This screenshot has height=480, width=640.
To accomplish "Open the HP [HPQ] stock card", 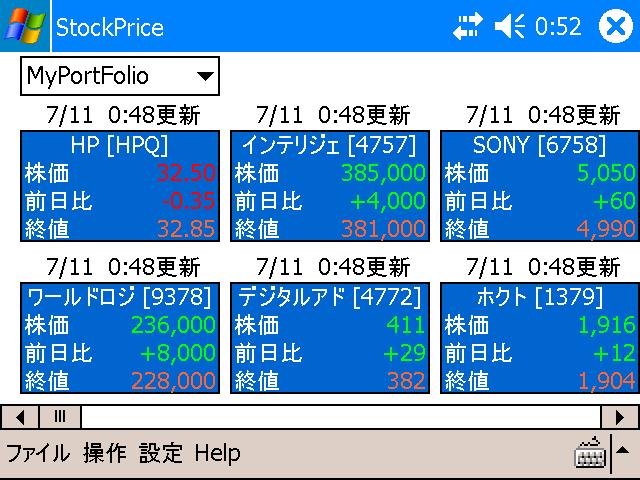I will pos(120,186).
